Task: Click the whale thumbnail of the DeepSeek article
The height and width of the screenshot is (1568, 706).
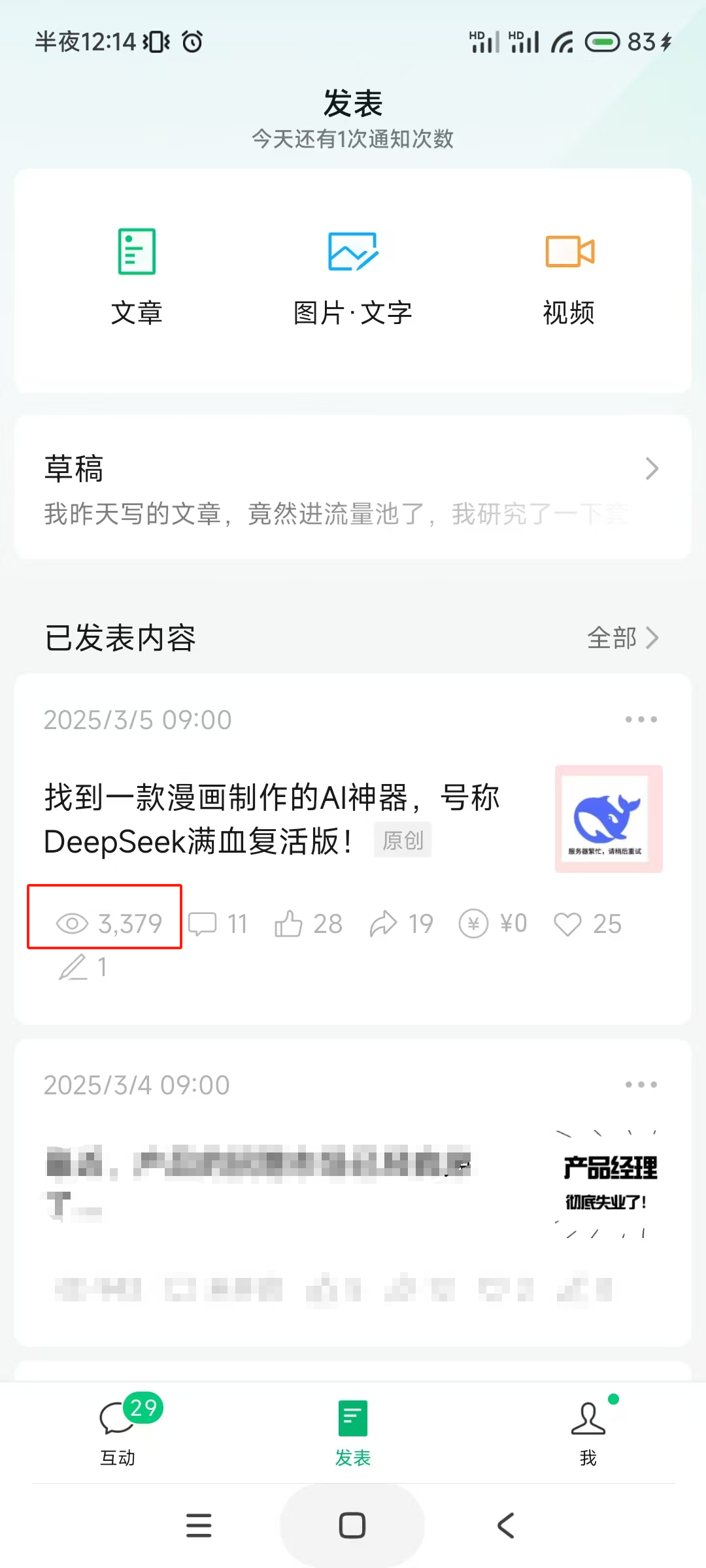Action: 608,819
